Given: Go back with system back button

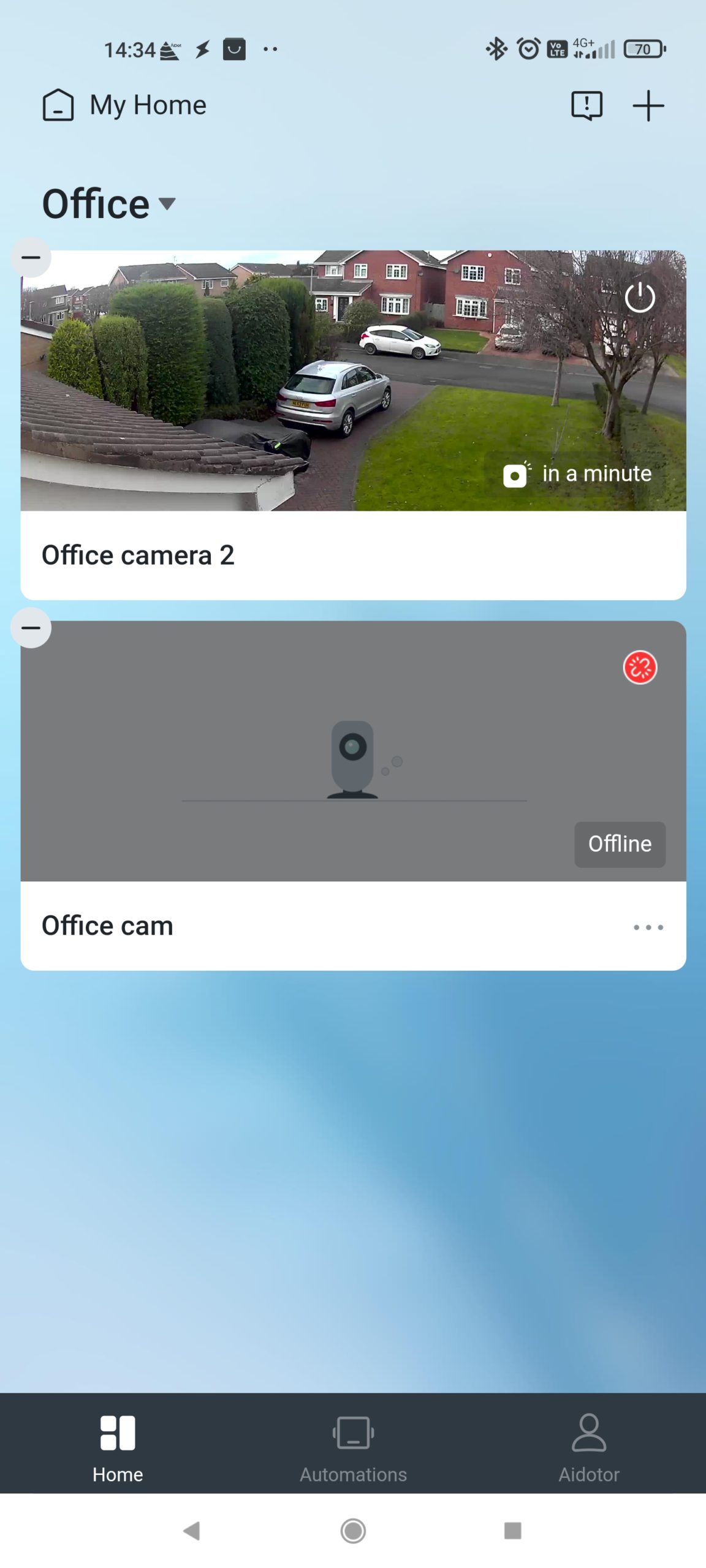Looking at the screenshot, I should (191, 1531).
